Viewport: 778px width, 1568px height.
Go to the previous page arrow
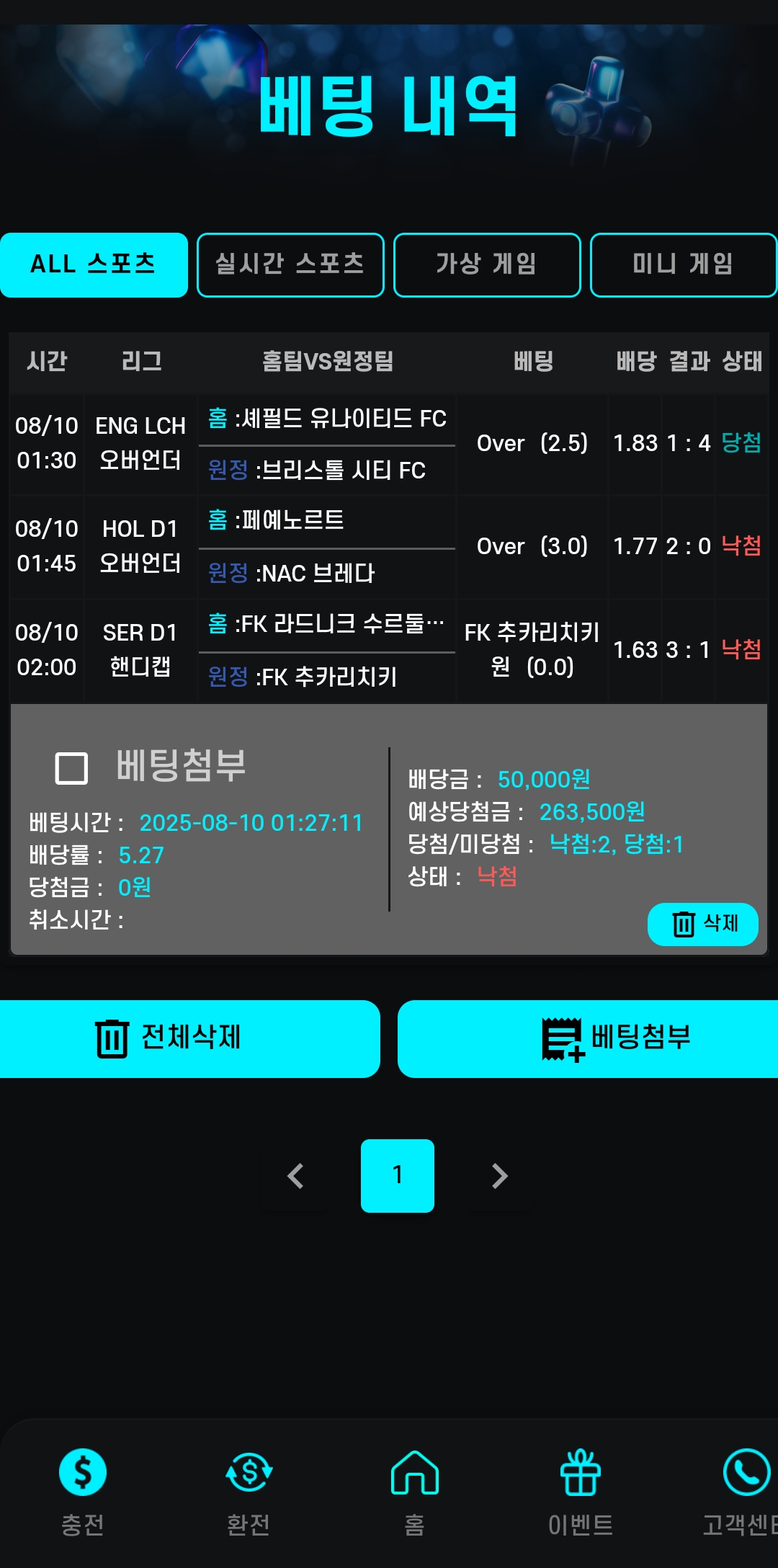(x=295, y=1176)
